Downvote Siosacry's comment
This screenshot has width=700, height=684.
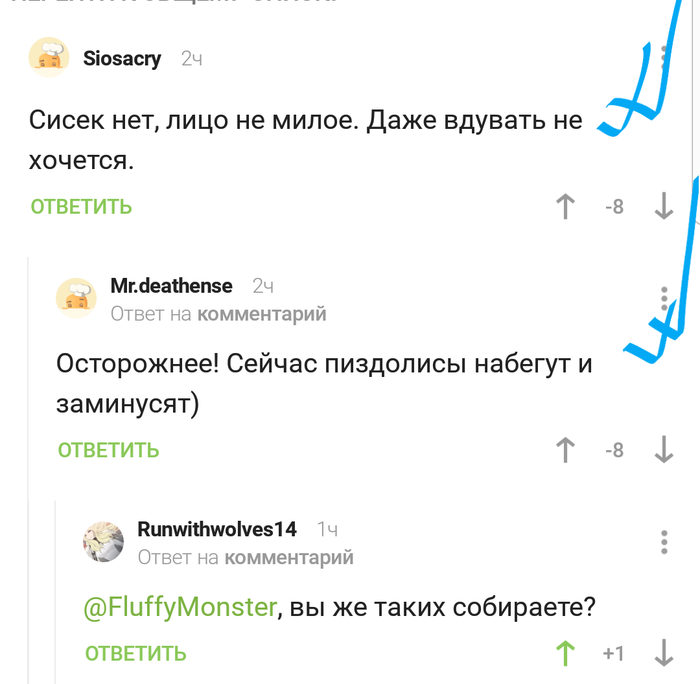click(664, 207)
